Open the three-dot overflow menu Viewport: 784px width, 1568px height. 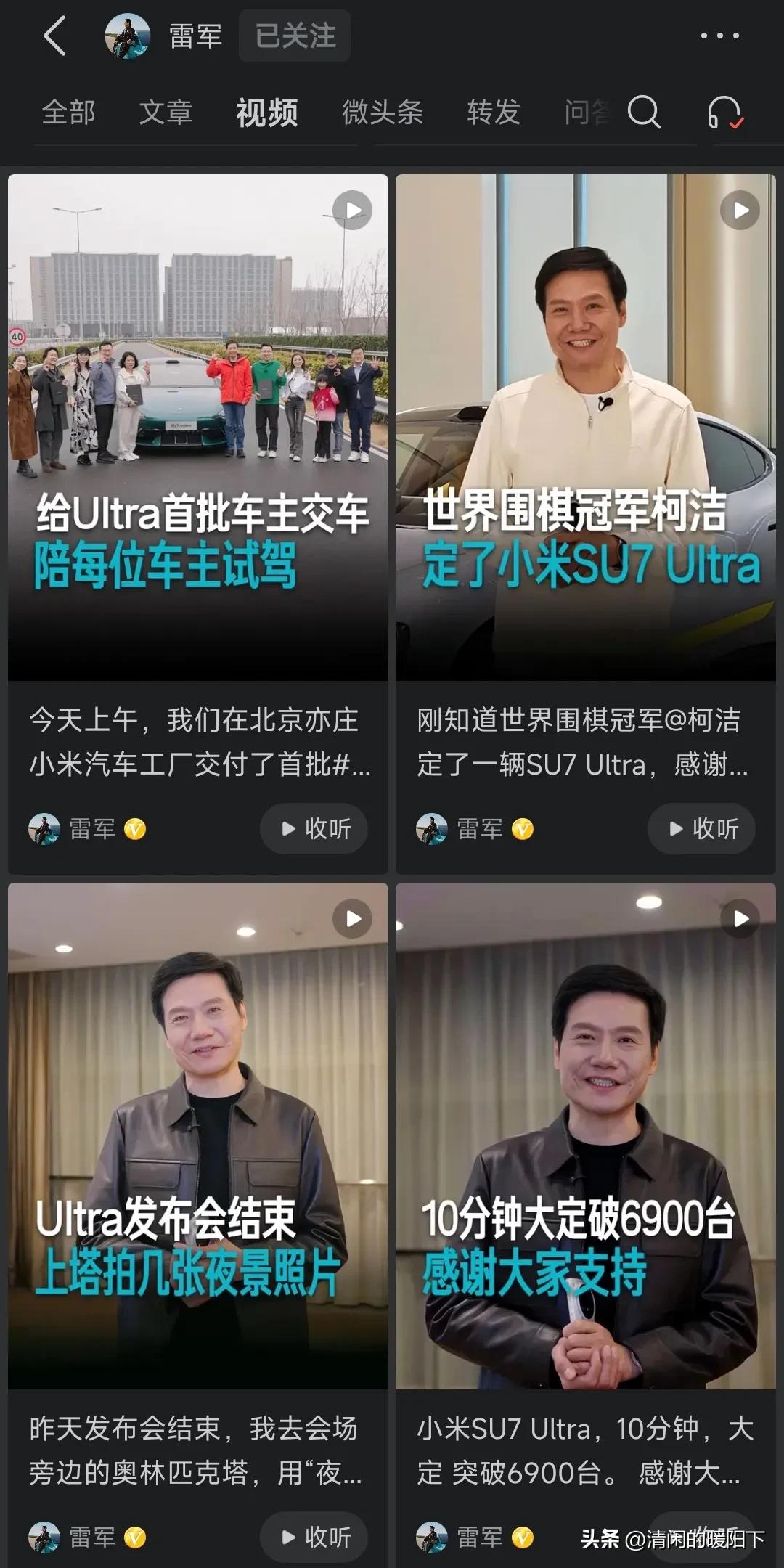click(719, 36)
